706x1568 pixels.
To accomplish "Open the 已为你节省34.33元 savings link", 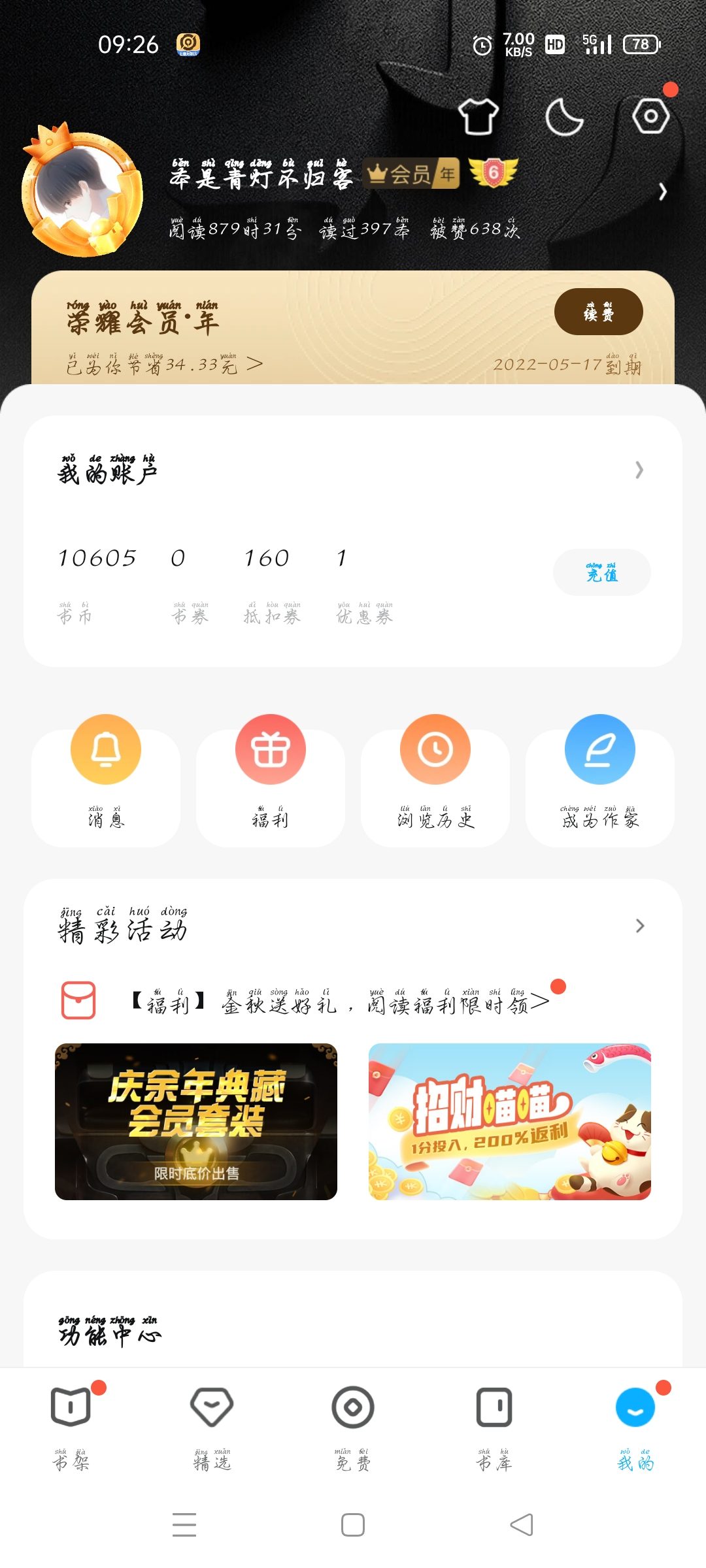I will coord(165,365).
